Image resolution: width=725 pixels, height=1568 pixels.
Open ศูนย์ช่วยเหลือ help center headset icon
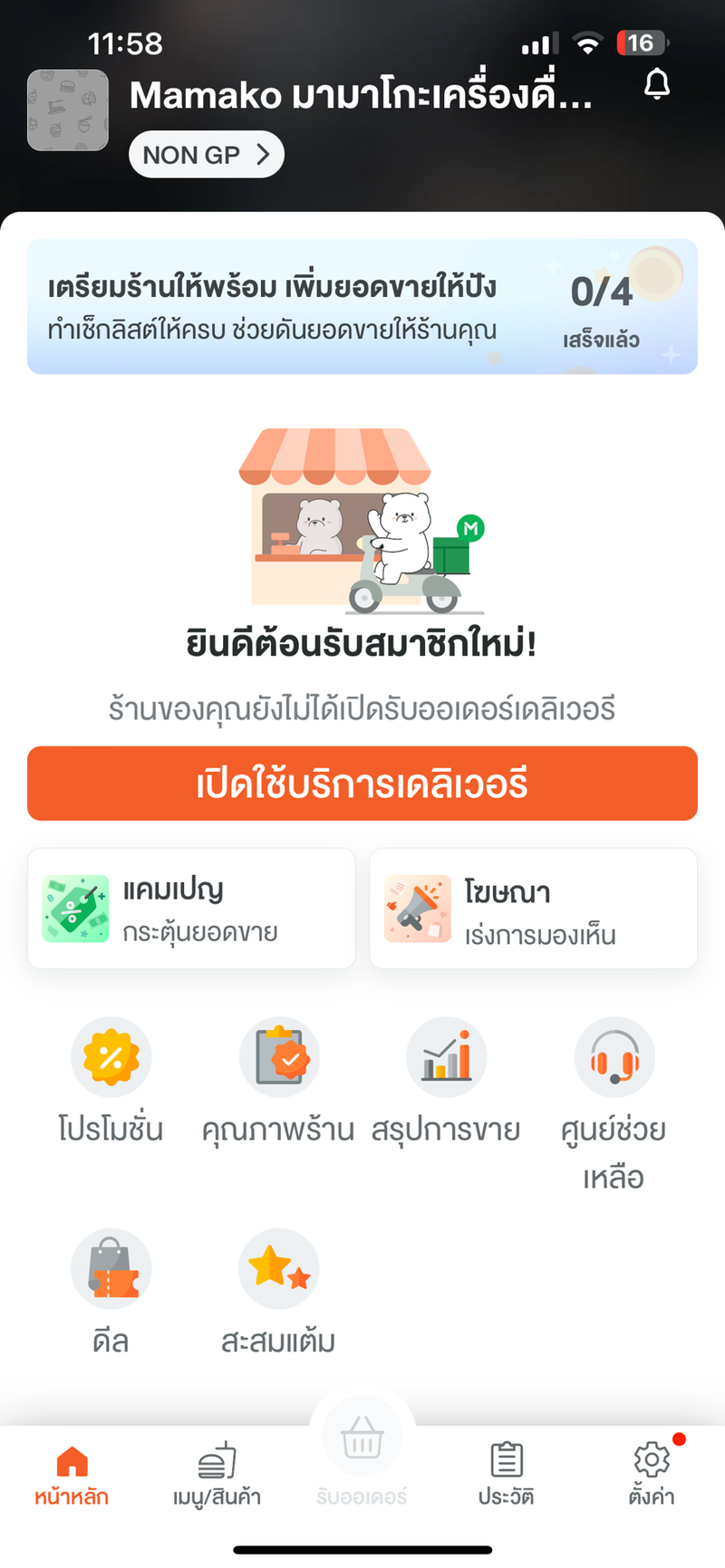pyautogui.click(x=614, y=1056)
